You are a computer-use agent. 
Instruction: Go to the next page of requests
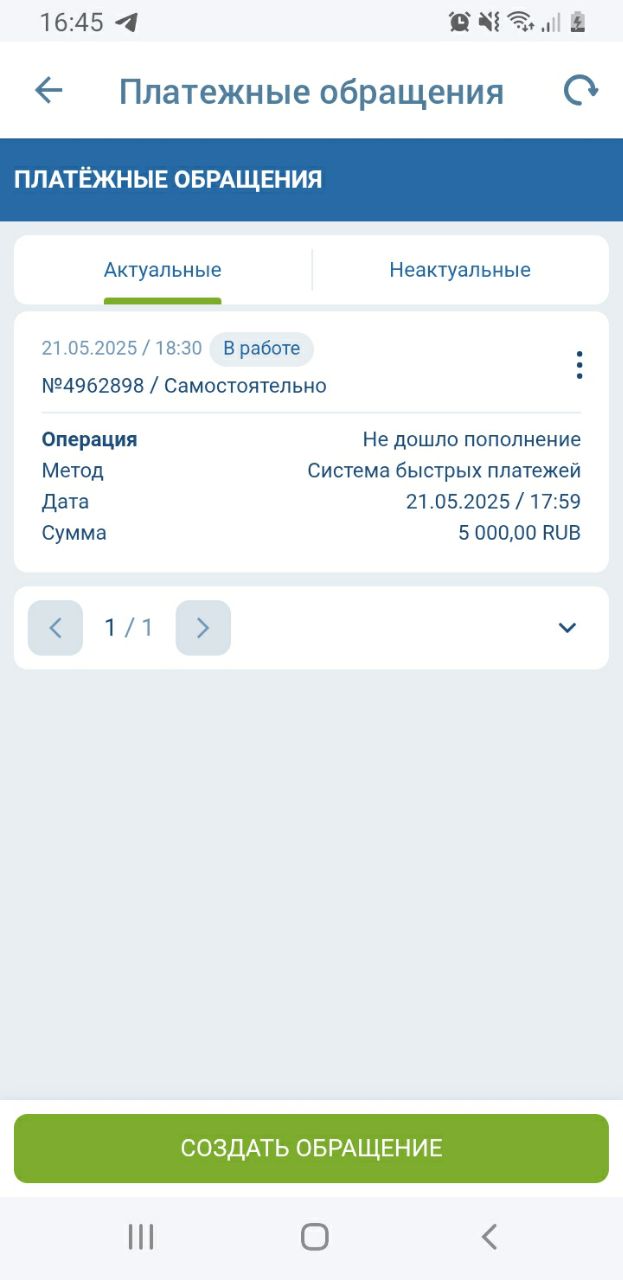click(203, 628)
